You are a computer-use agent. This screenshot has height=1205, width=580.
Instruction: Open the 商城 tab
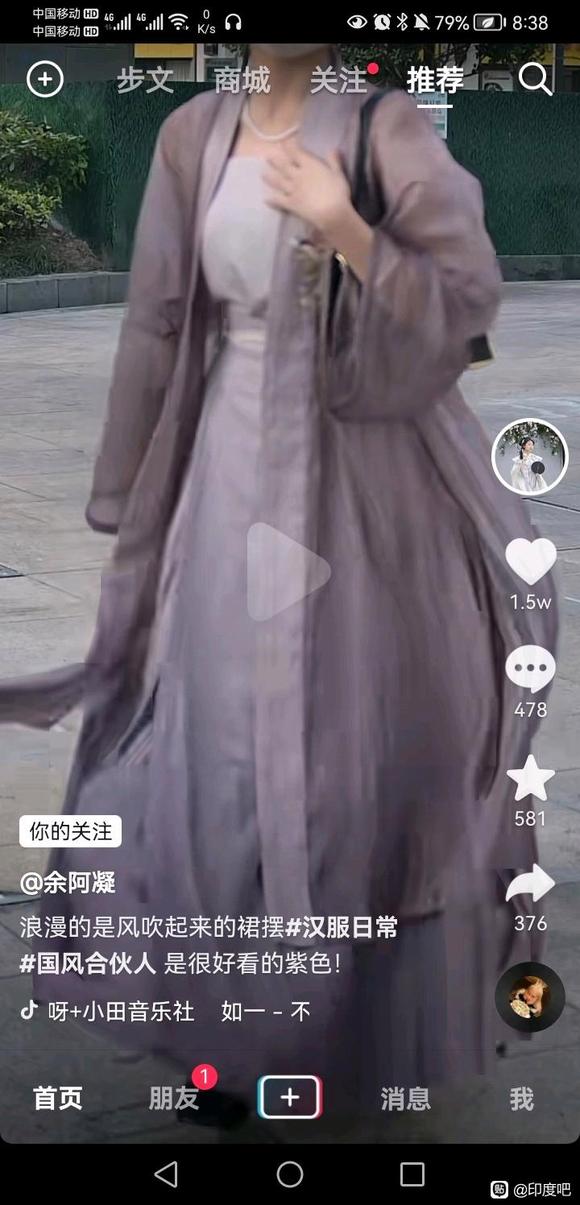242,80
